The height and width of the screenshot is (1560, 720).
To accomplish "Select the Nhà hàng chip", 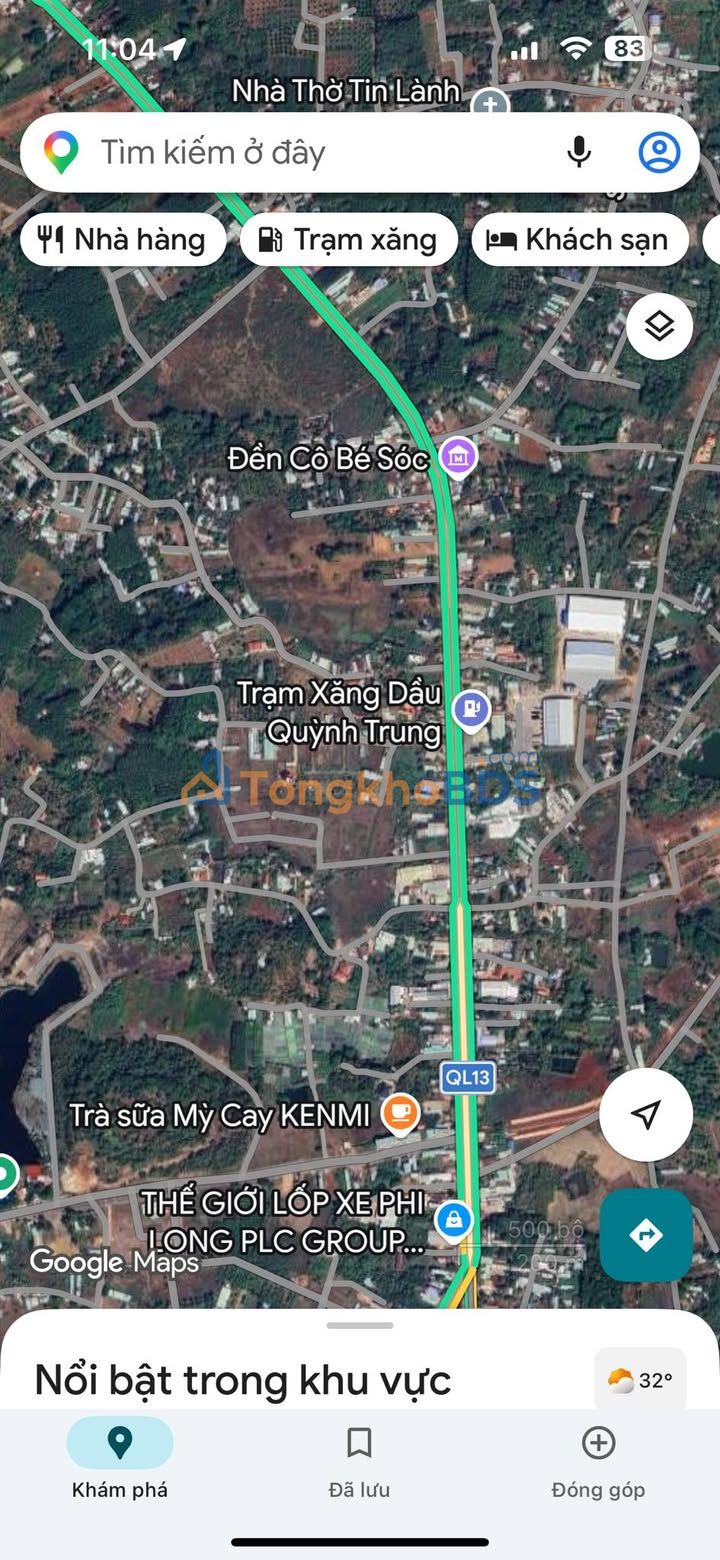I will (123, 240).
